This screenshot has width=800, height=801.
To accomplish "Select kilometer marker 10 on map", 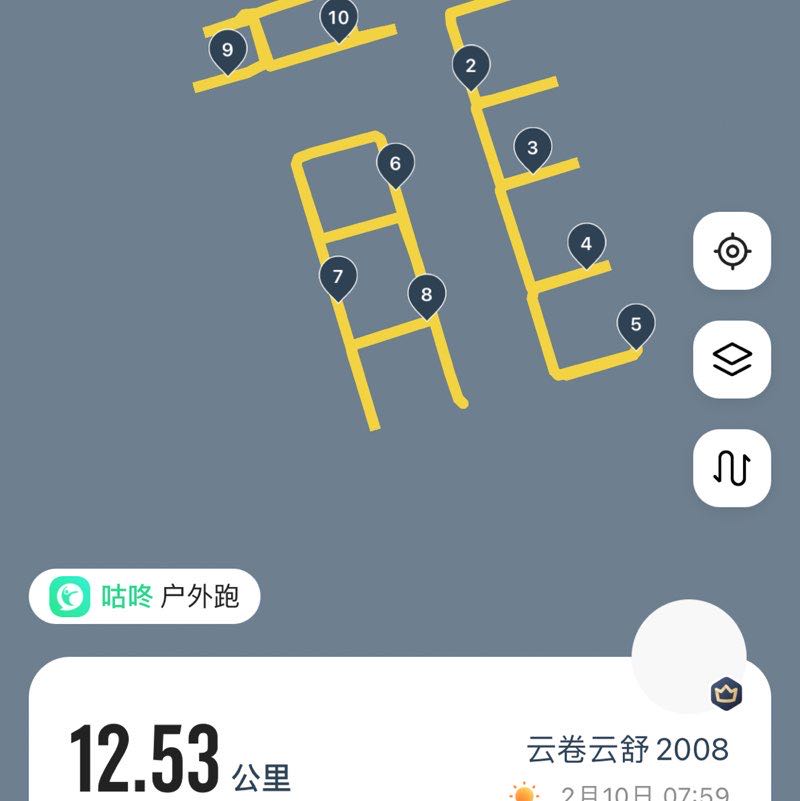I will [x=338, y=16].
